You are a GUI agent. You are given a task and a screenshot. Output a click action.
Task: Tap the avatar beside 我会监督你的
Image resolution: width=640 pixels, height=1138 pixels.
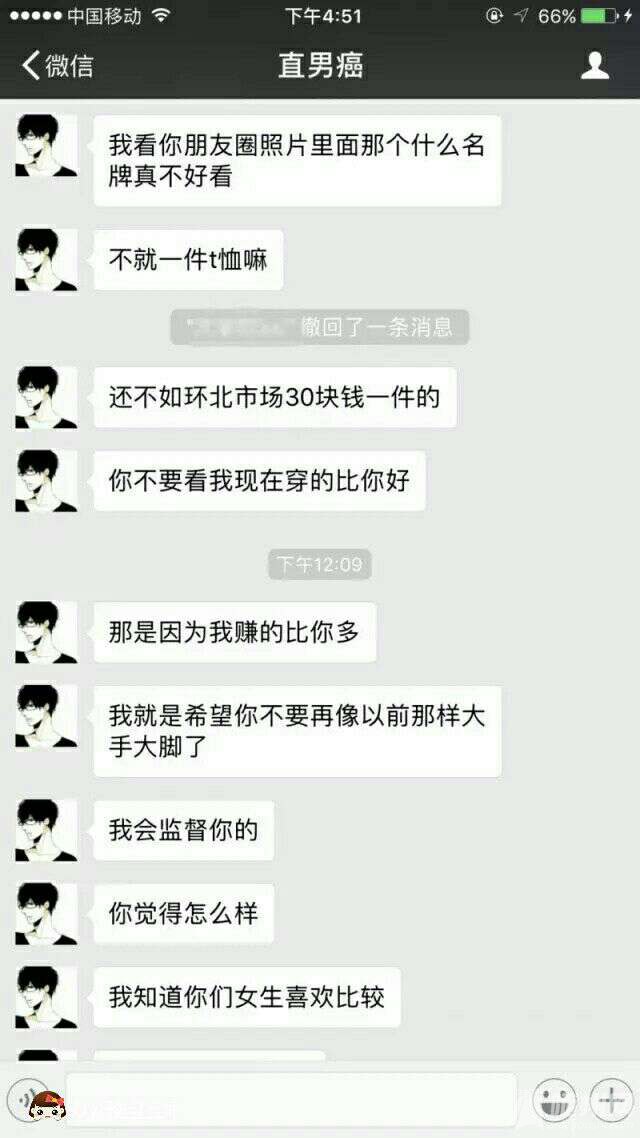click(x=46, y=830)
